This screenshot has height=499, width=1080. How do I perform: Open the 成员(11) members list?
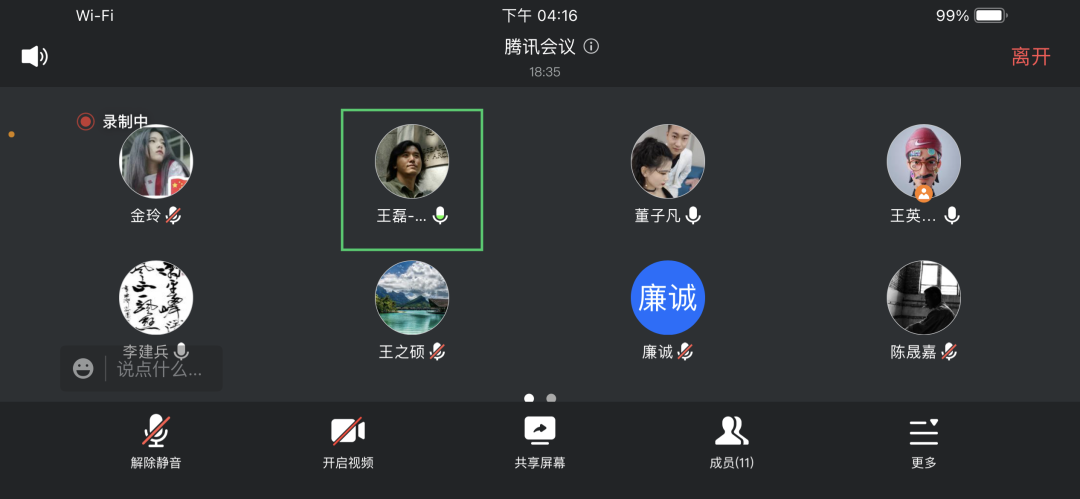731,441
